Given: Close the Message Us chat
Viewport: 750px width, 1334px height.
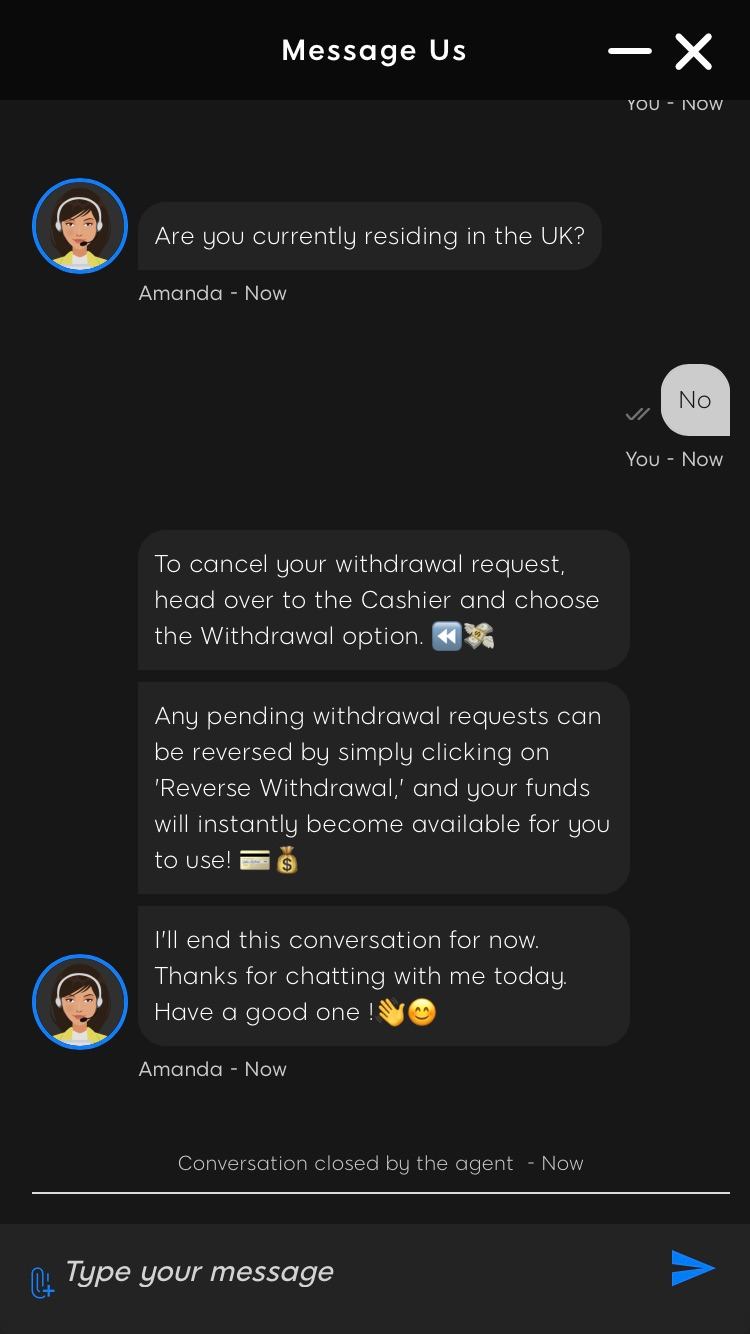Looking at the screenshot, I should pos(693,51).
